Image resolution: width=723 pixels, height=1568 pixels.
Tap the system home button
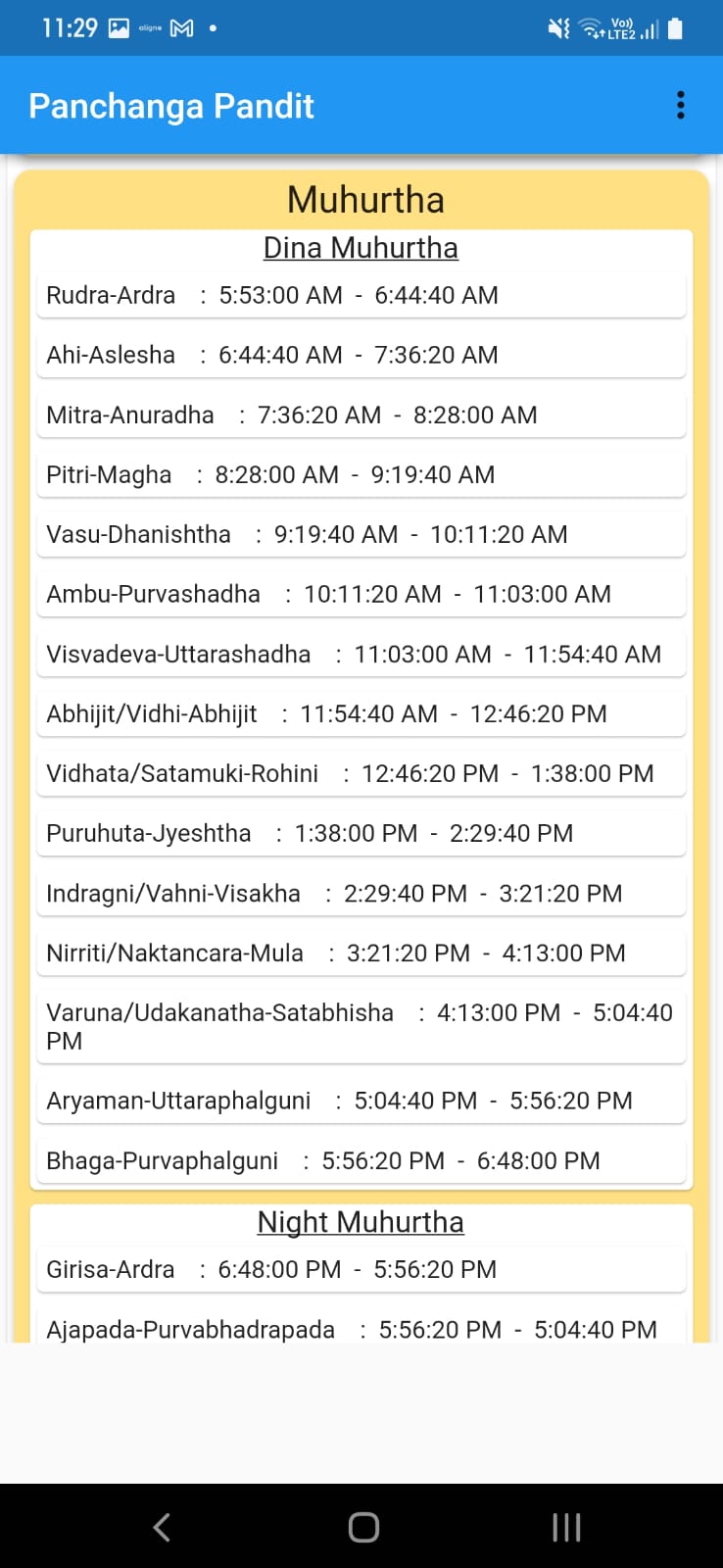363,1527
